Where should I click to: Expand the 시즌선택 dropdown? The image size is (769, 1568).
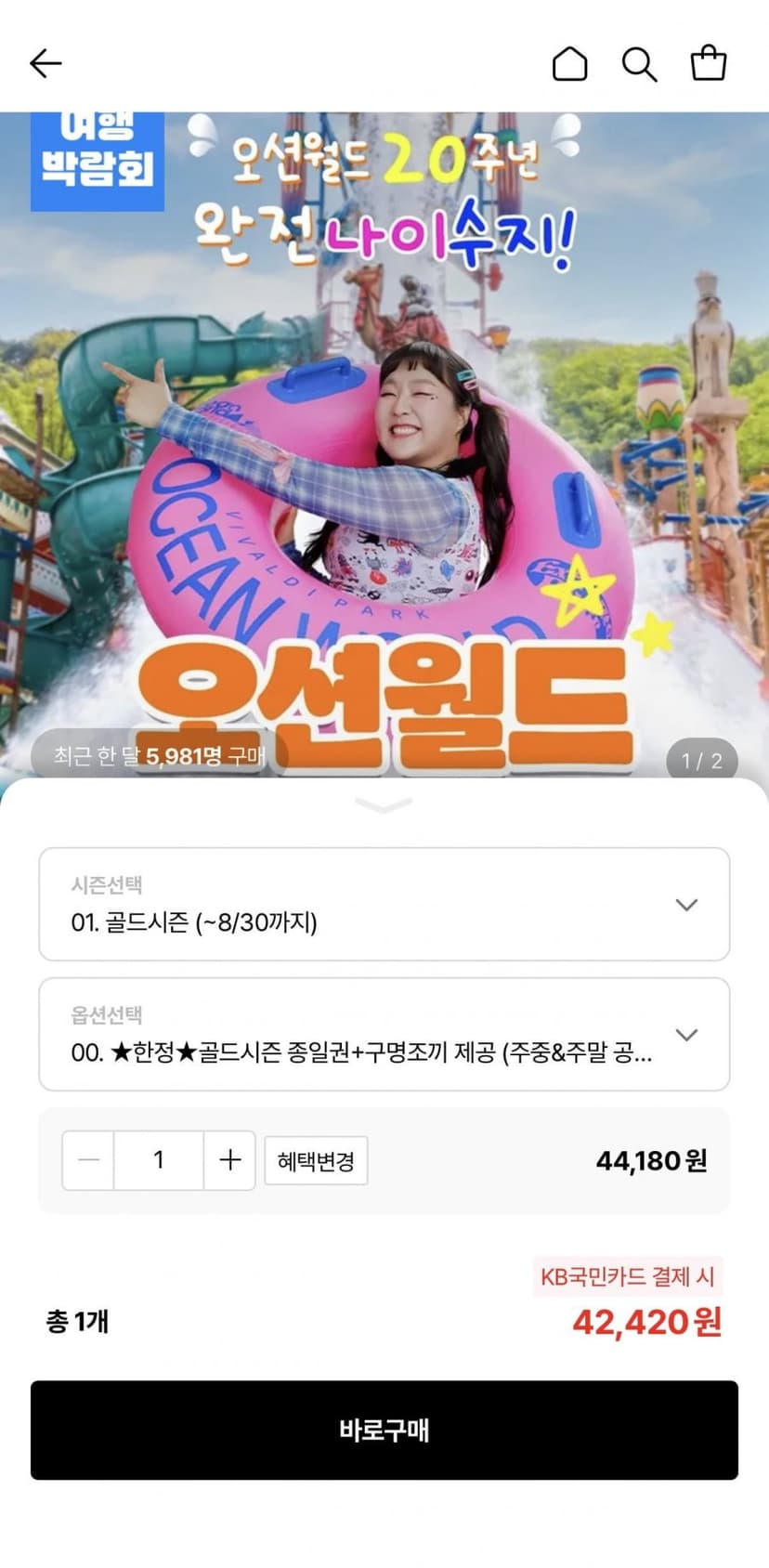tap(384, 904)
